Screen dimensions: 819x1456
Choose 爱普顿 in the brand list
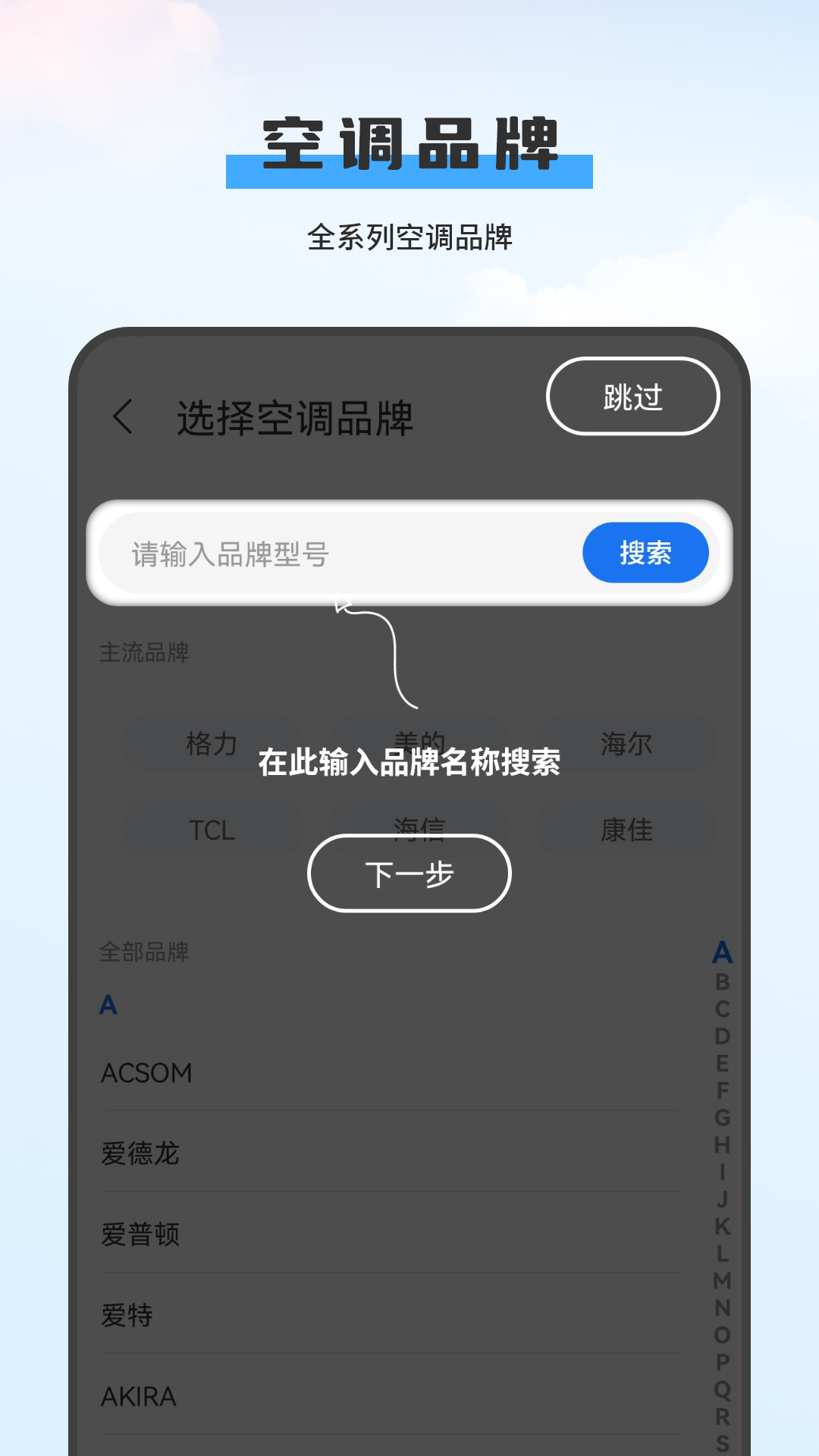click(x=141, y=1235)
